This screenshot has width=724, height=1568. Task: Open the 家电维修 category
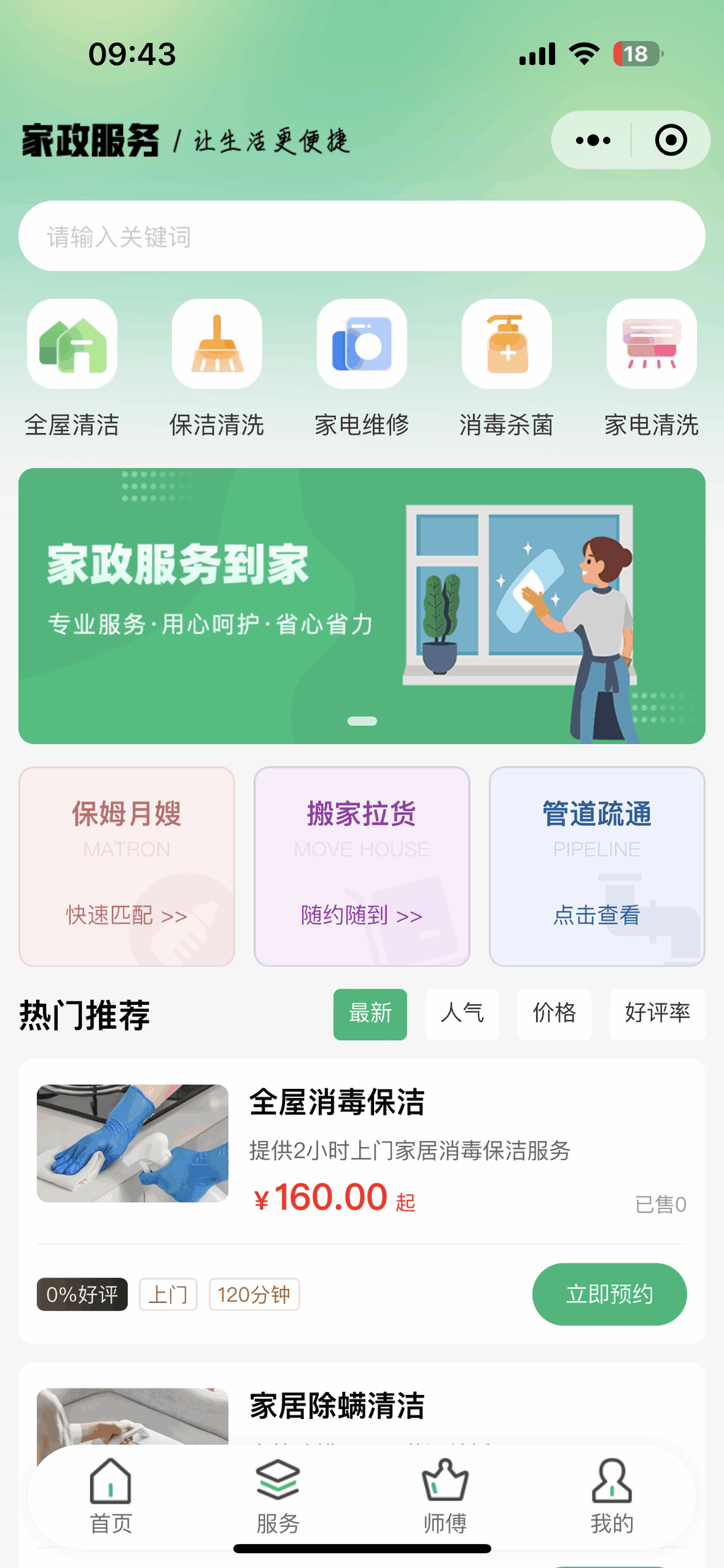pyautogui.click(x=362, y=368)
